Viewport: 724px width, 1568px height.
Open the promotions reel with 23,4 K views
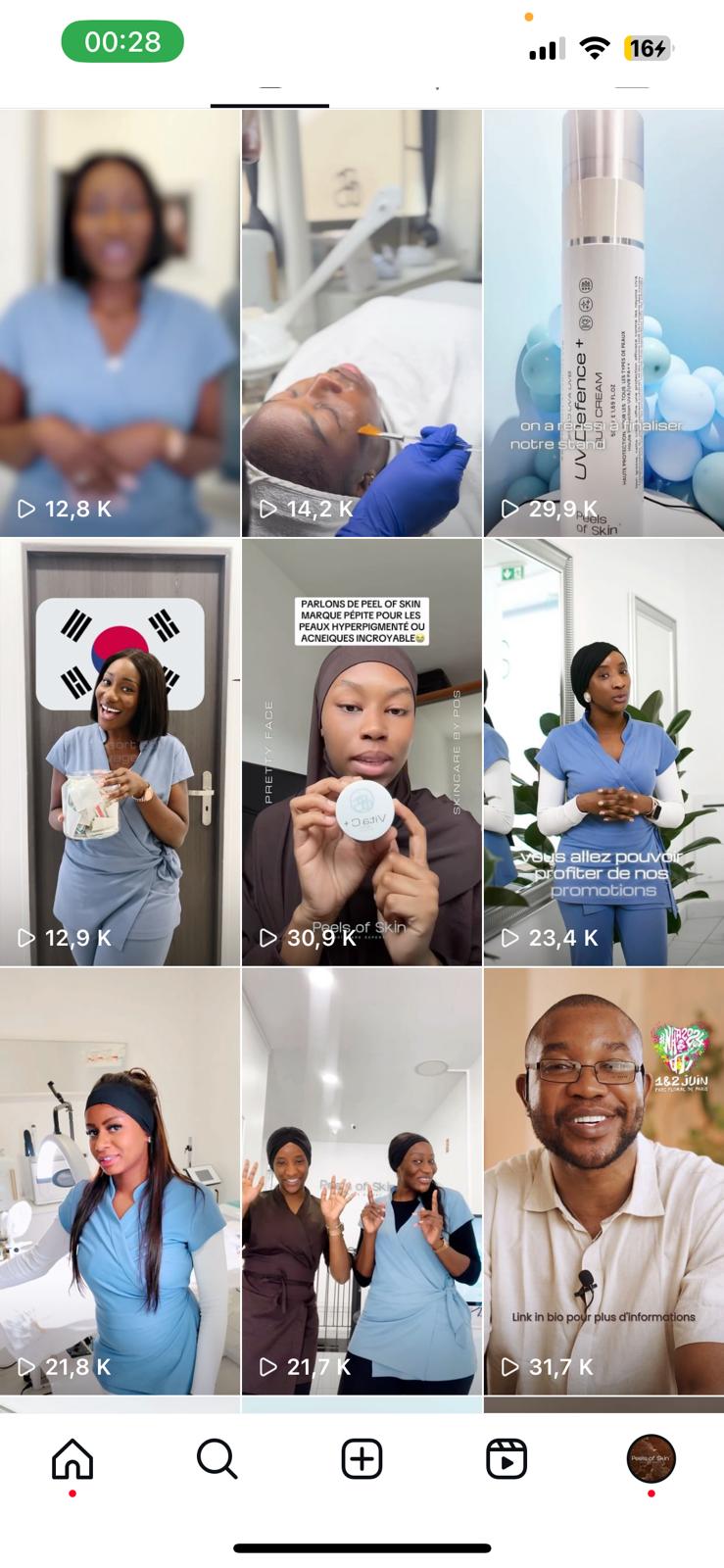point(603,752)
